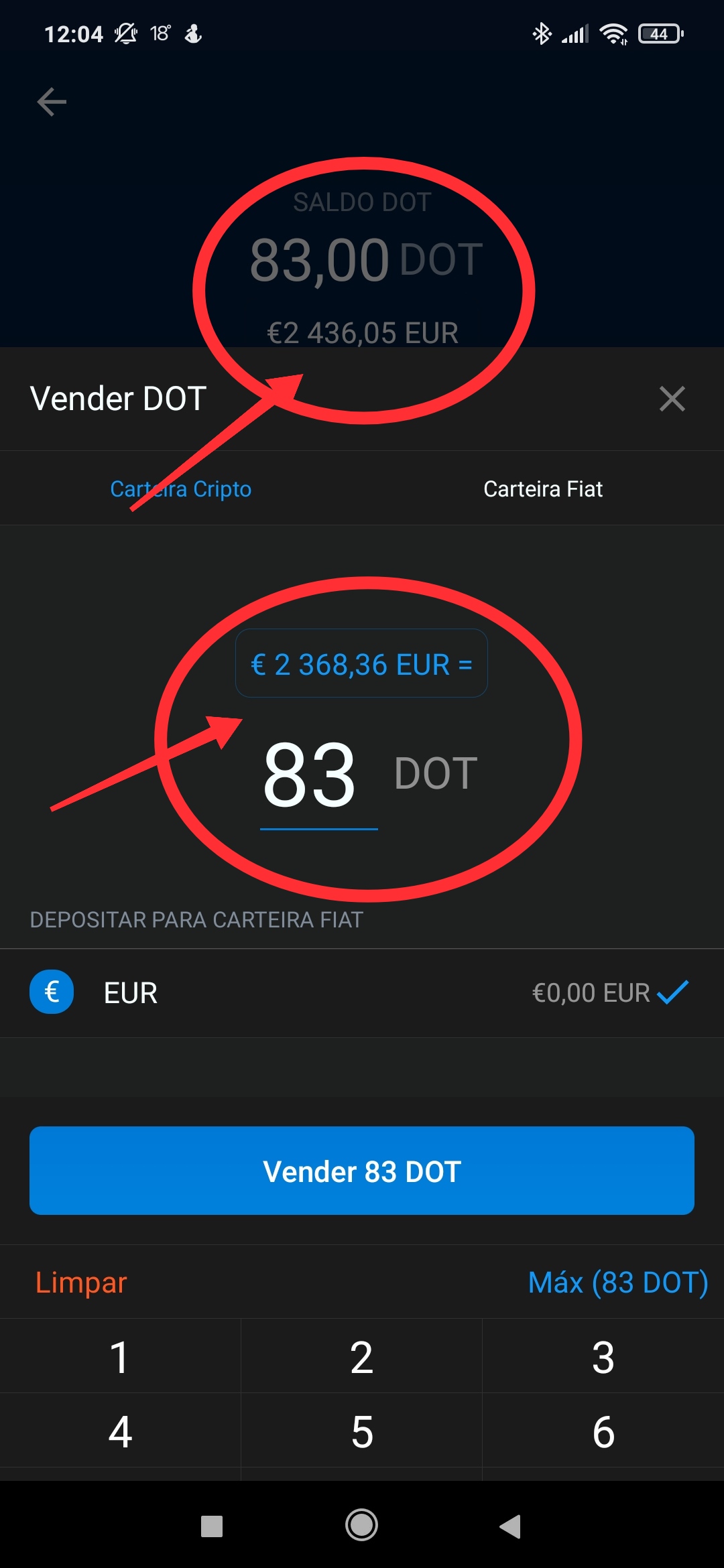Image resolution: width=724 pixels, height=1568 pixels.
Task: Enter digit 5 on the keypad
Action: [x=362, y=1432]
